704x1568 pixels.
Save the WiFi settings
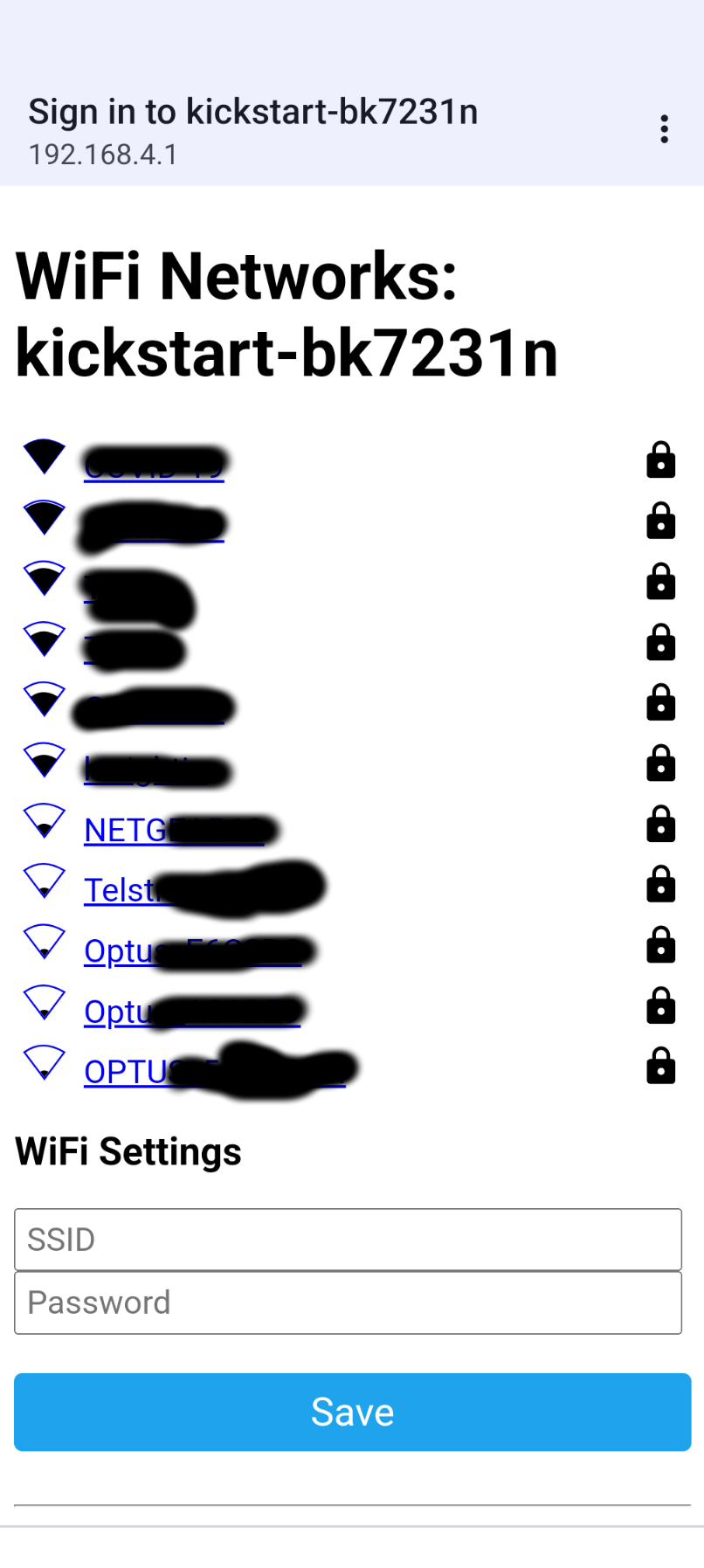pyautogui.click(x=352, y=1412)
